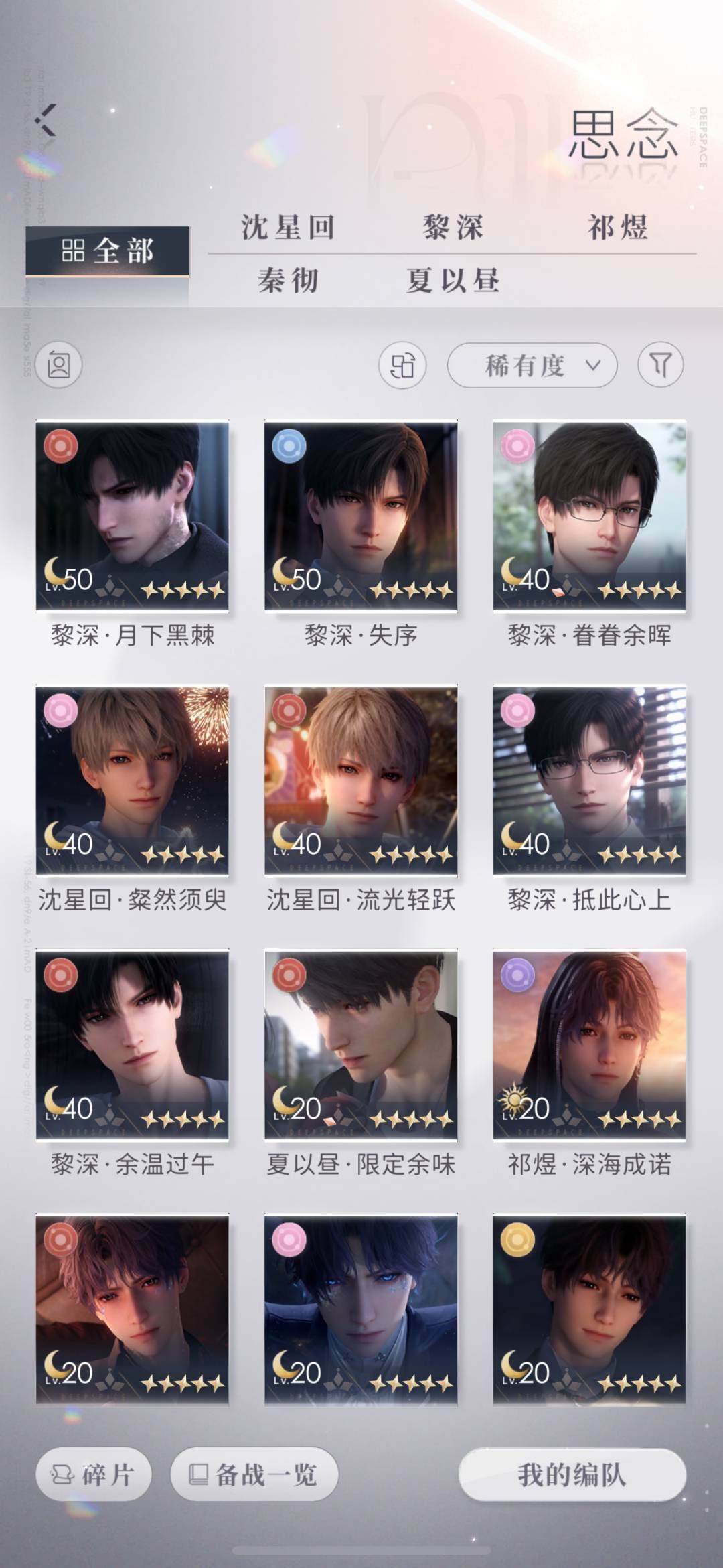
Task: Tap the layout switch icon
Action: (402, 366)
